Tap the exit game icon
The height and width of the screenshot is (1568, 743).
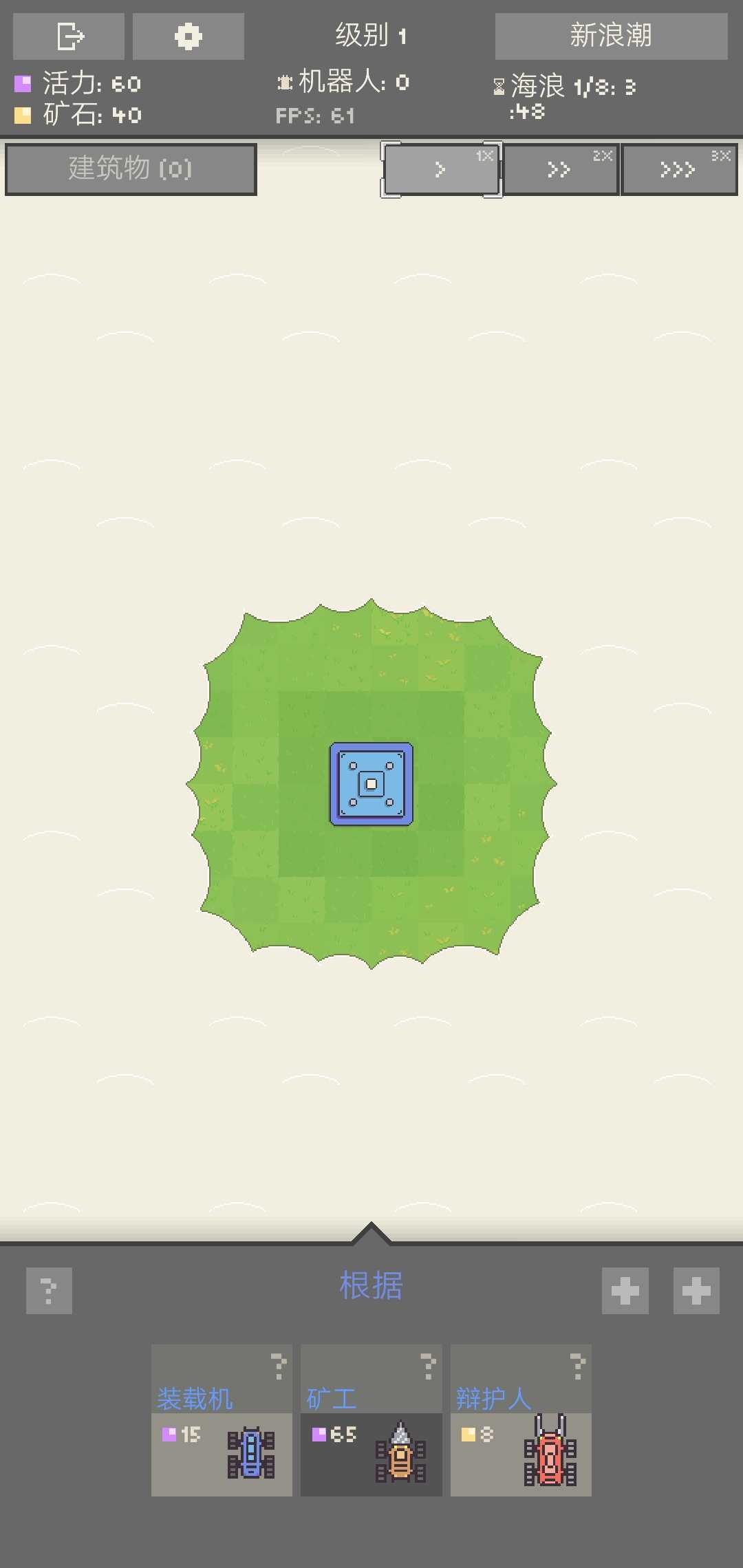[69, 36]
